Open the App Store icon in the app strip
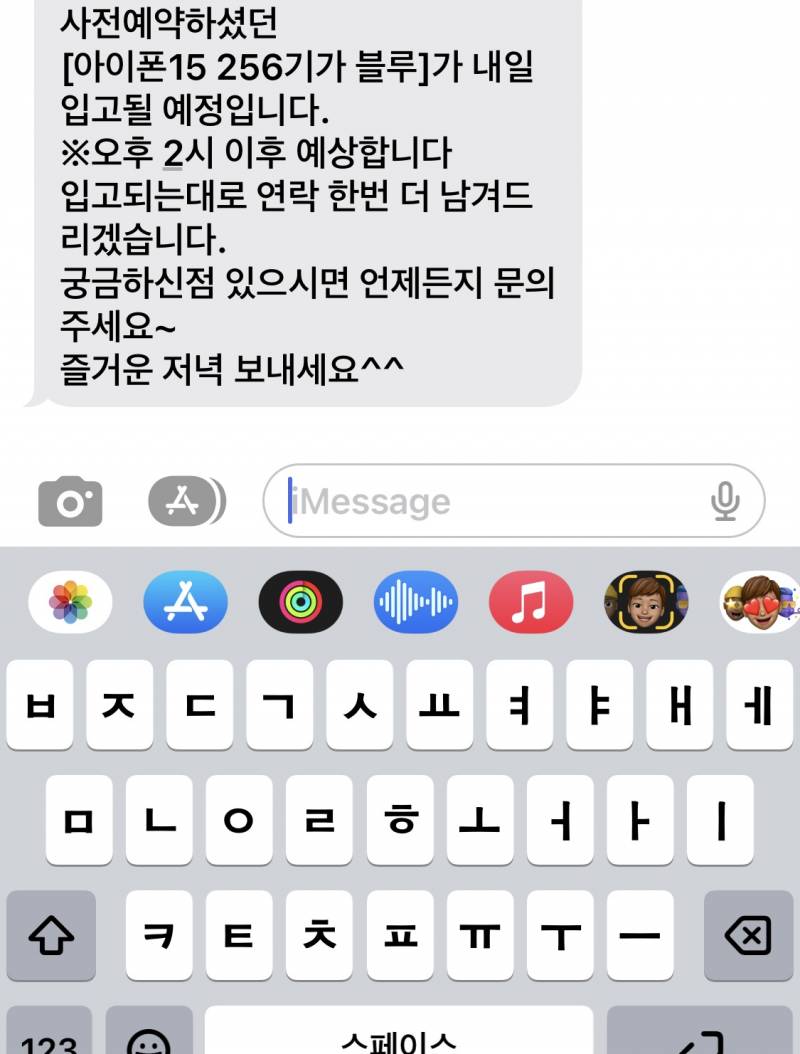 click(x=186, y=601)
